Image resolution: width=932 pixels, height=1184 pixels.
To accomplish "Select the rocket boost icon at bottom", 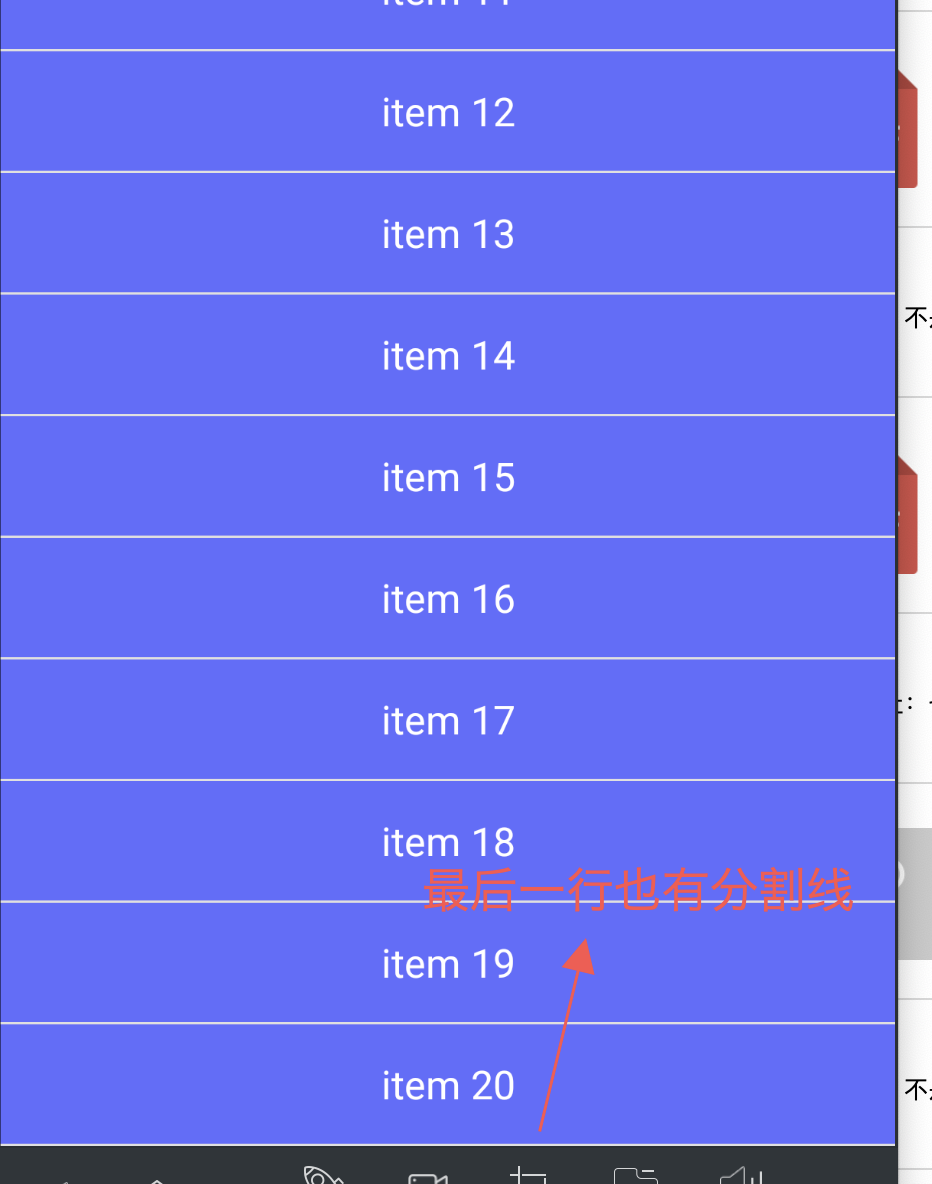I will coord(320,1172).
